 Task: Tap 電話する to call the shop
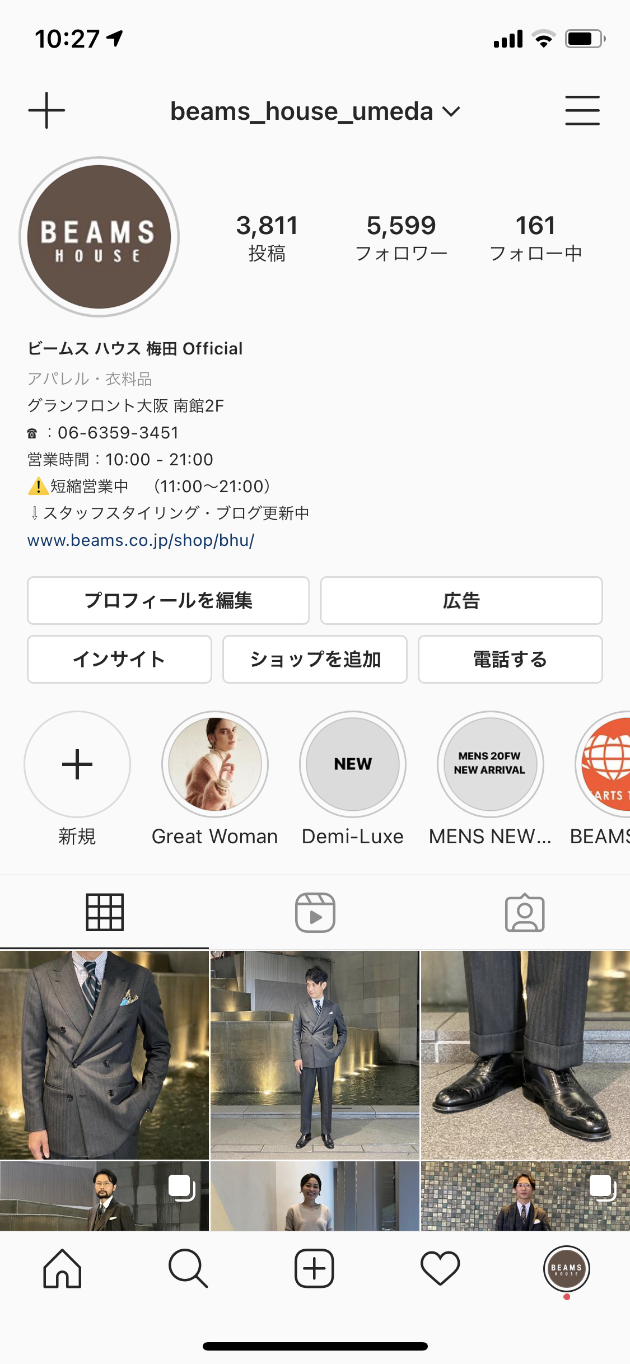[510, 659]
